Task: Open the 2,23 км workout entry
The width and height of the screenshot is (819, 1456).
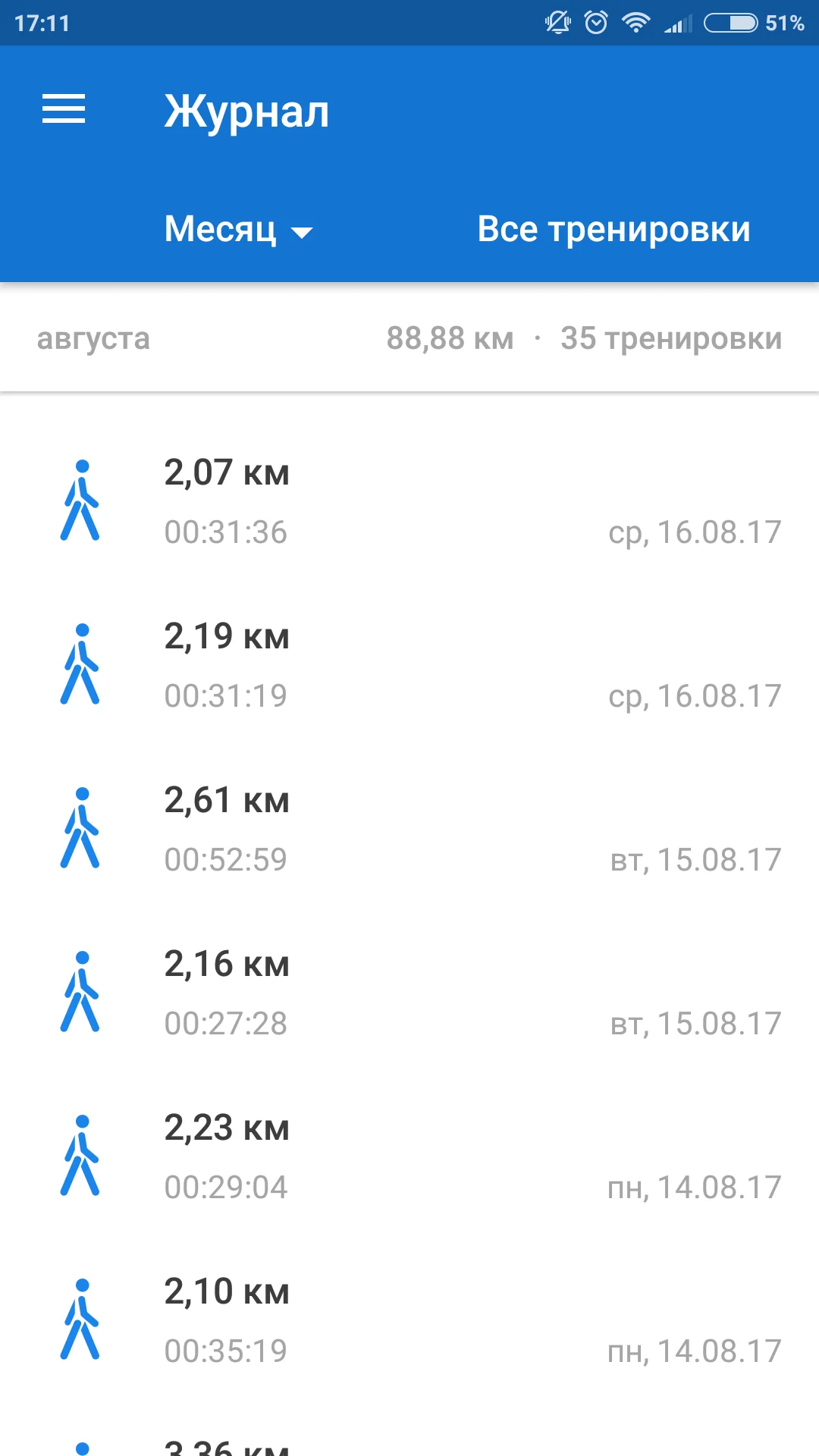Action: click(x=409, y=1156)
